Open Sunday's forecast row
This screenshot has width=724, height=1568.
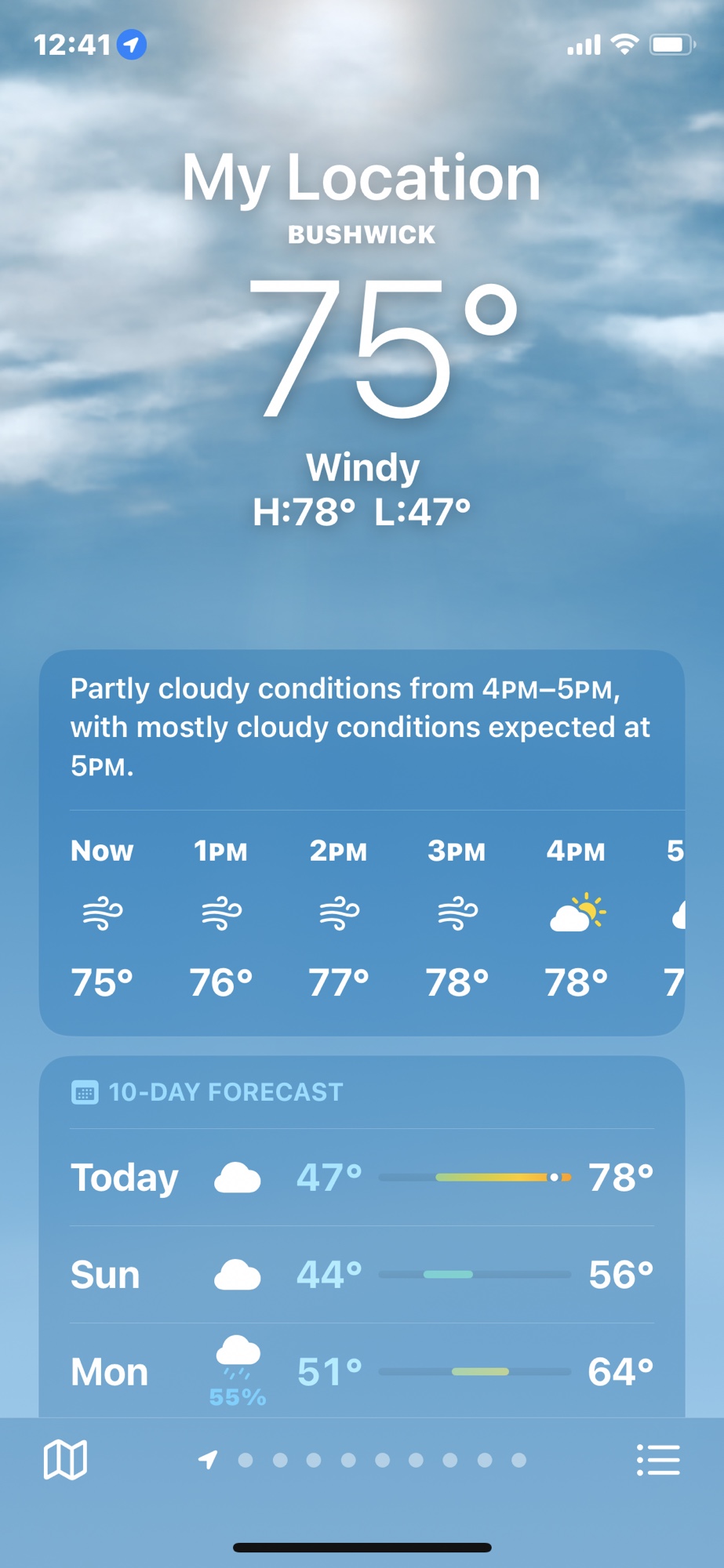pos(361,1275)
